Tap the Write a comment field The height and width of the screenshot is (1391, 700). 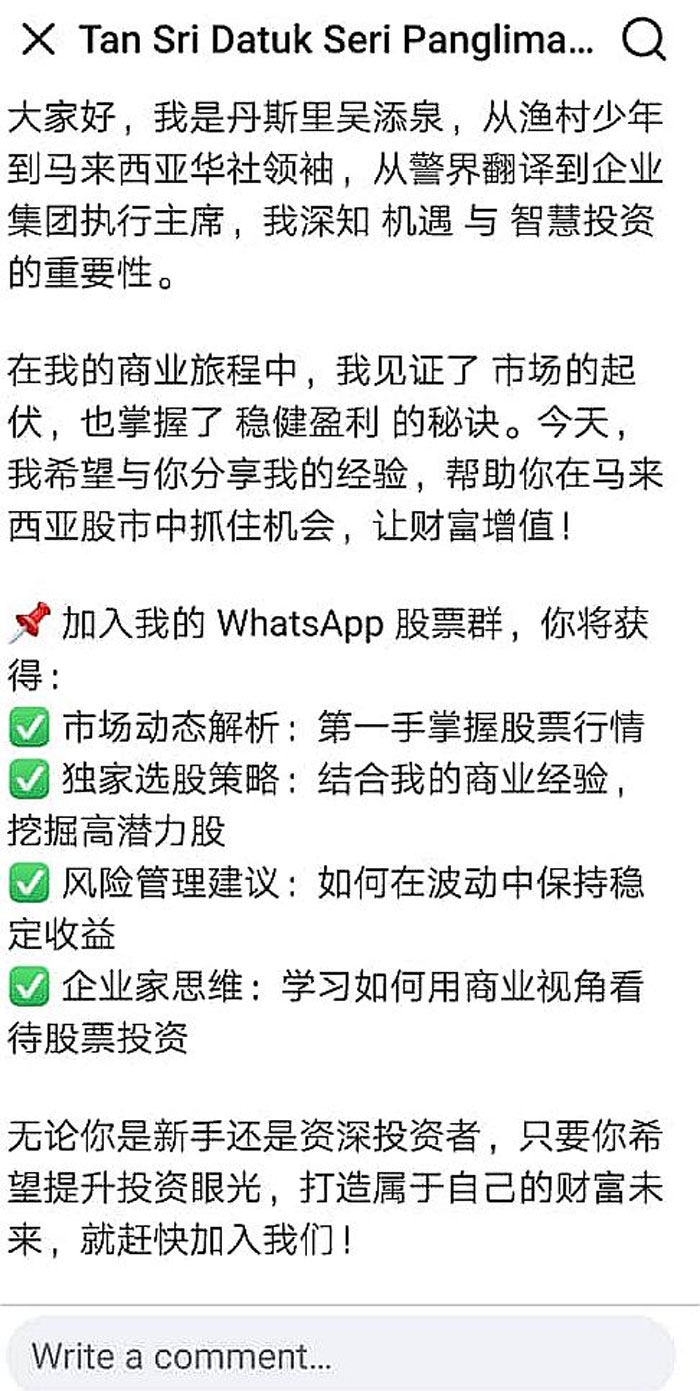[341, 1355]
